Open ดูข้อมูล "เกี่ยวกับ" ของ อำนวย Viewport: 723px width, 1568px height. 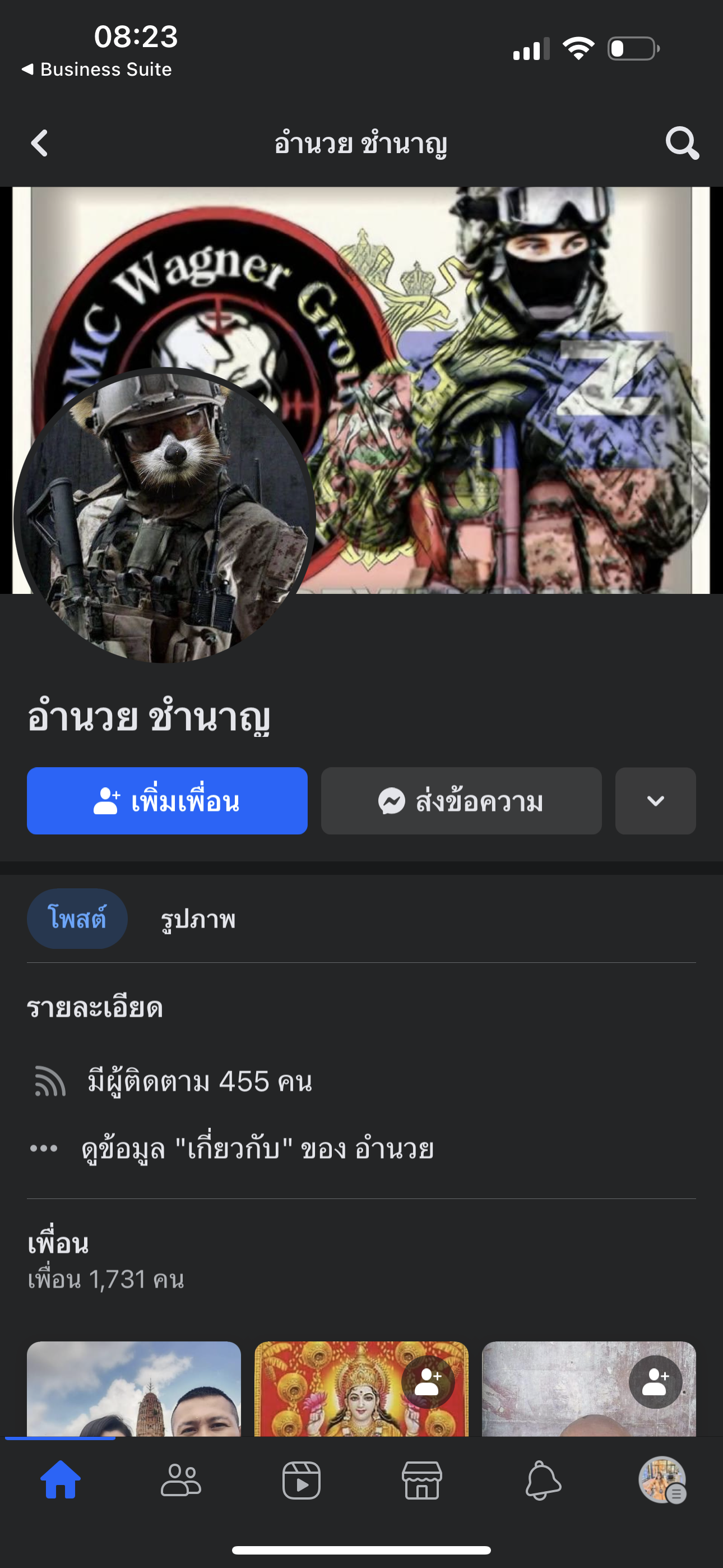click(257, 1149)
